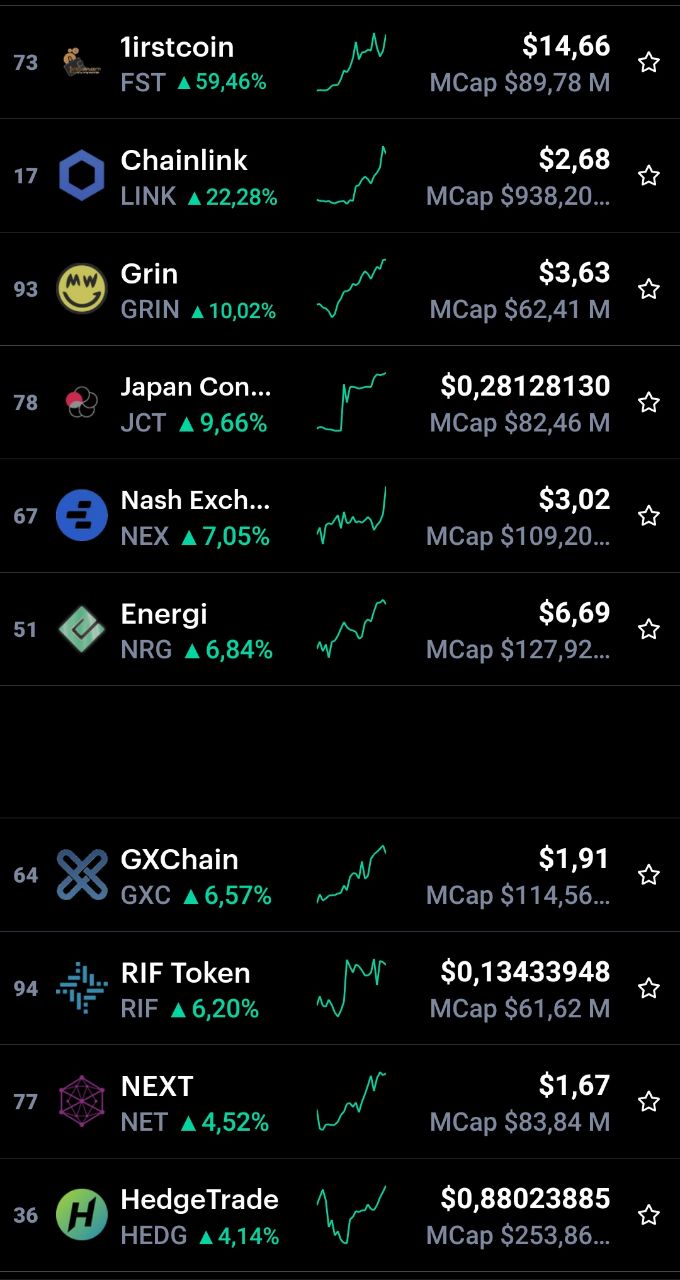Screen dimensions: 680x1280
Task: Mark Energi as favorite
Action: (649, 629)
